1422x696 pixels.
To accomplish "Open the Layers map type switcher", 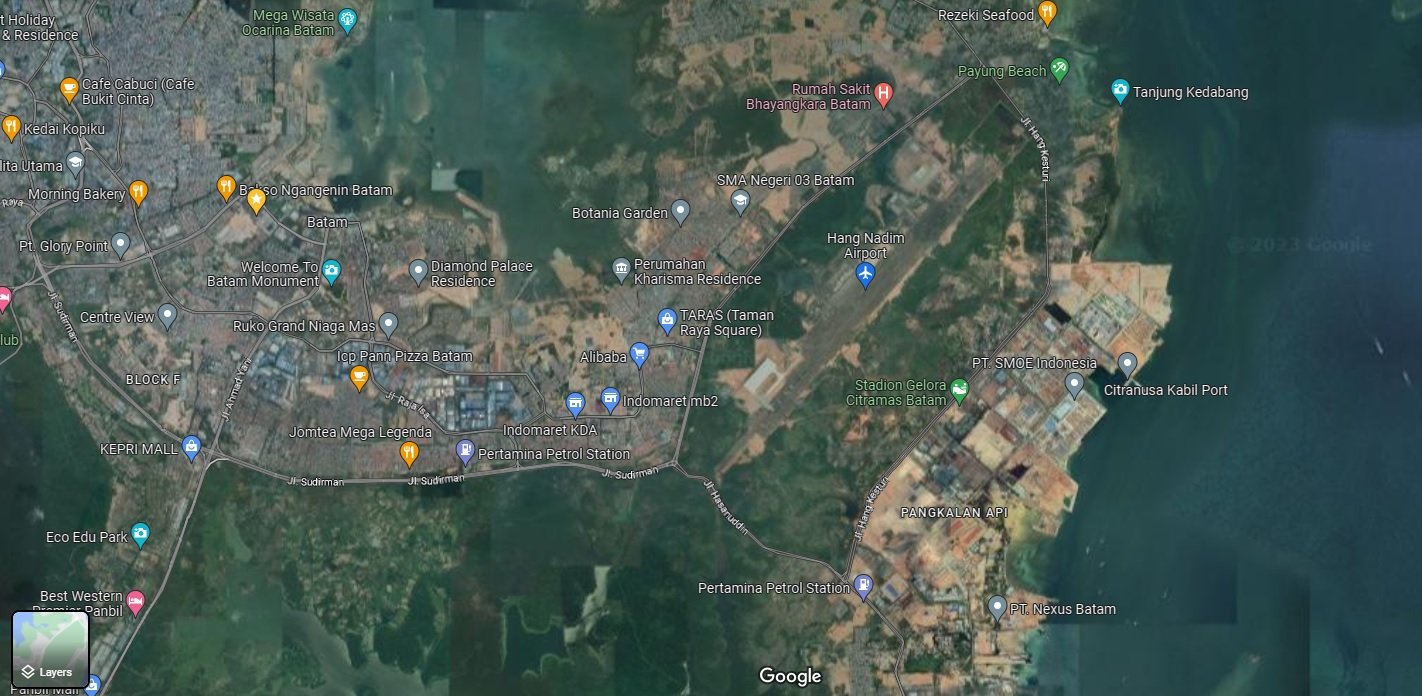I will [50, 648].
